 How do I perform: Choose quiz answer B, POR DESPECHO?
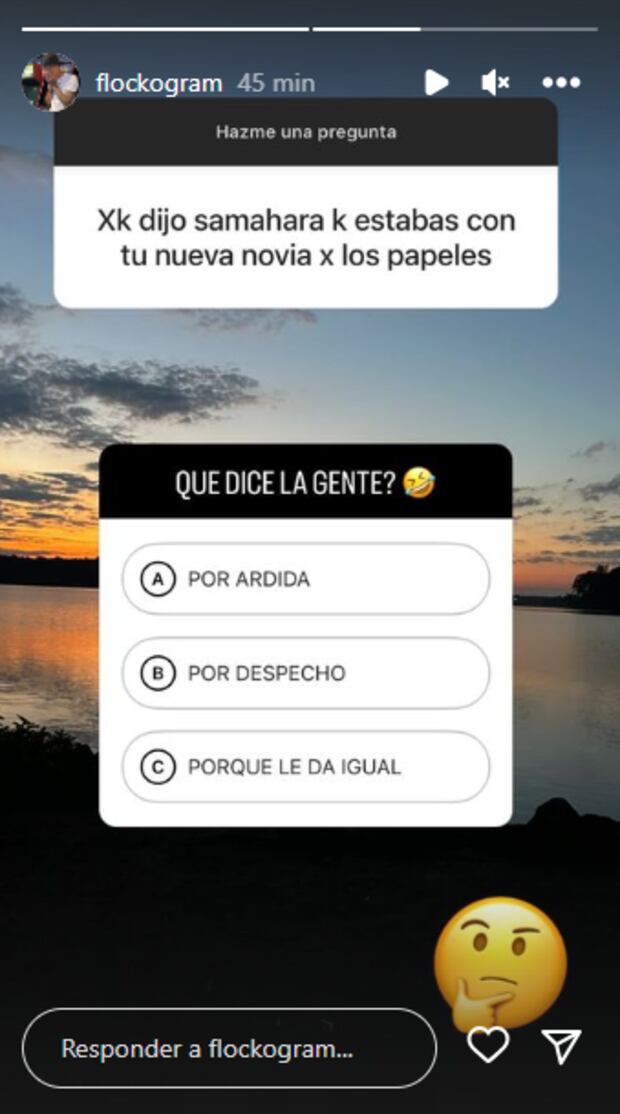[x=305, y=673]
